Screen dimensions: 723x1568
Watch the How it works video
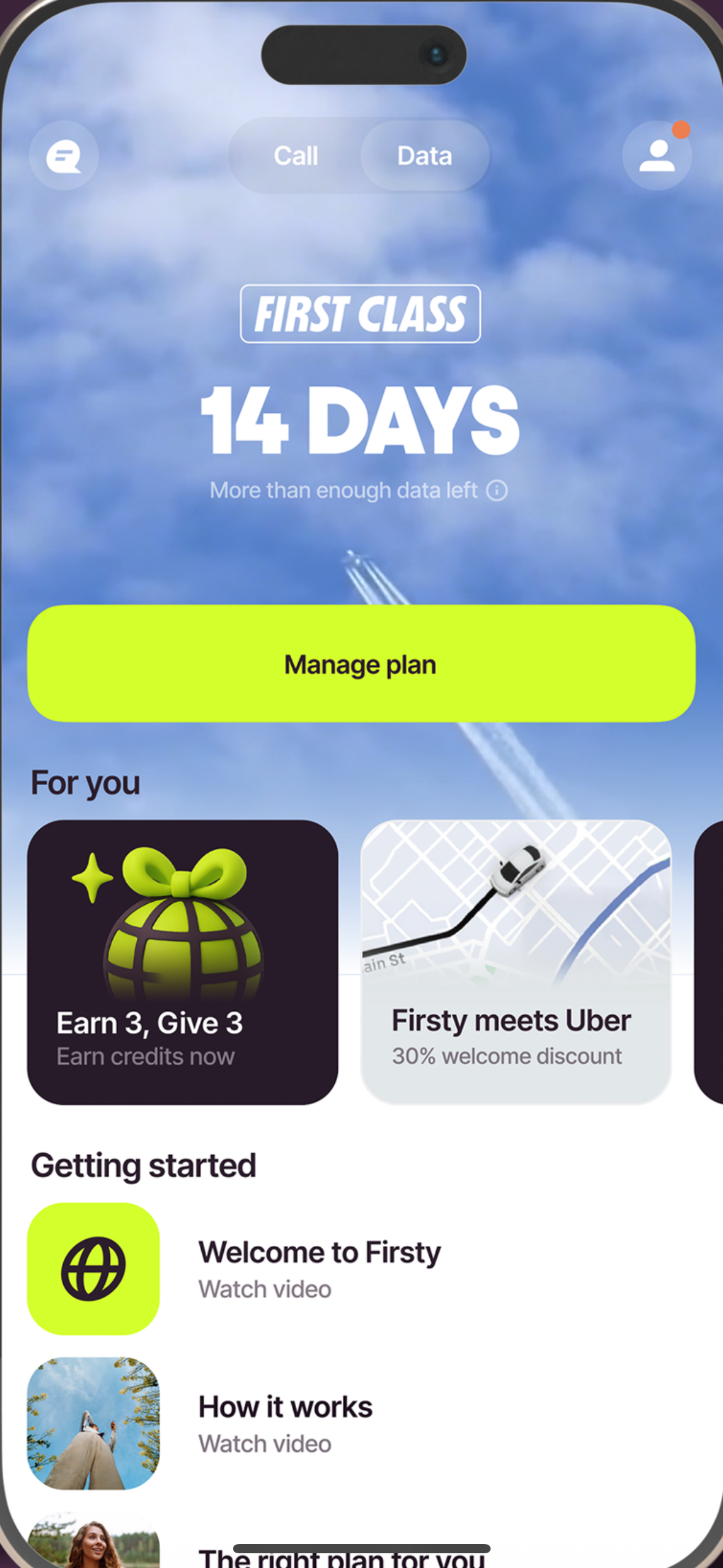pos(285,1423)
